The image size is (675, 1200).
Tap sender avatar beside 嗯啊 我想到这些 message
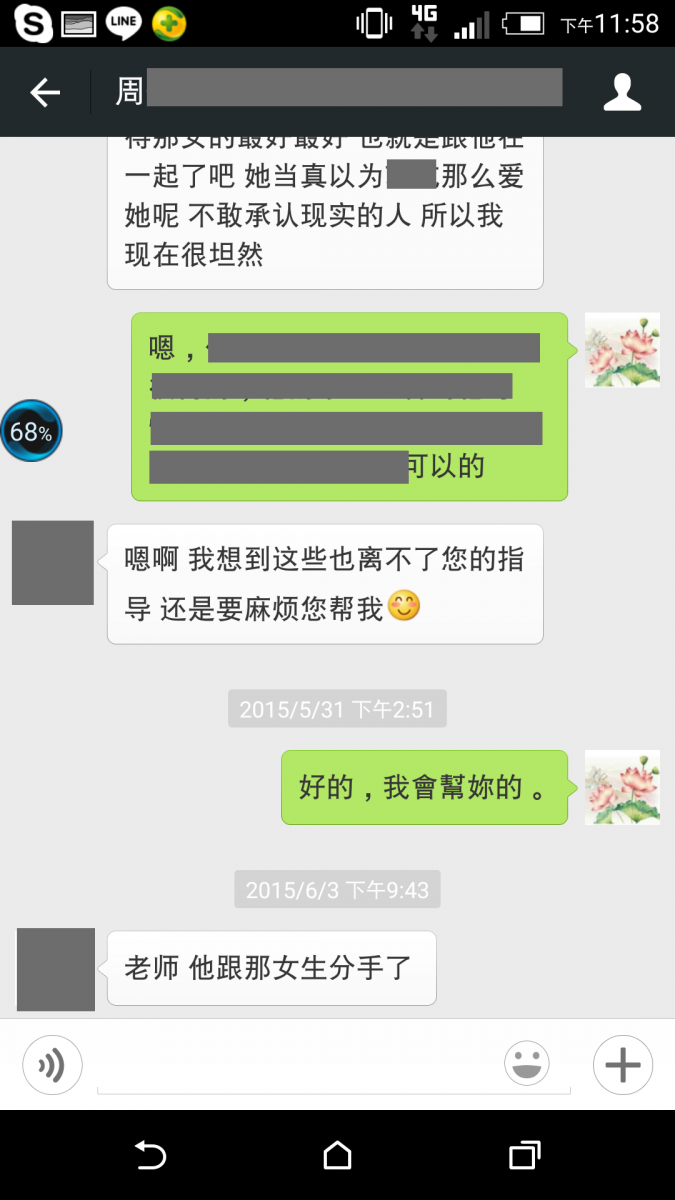tap(53, 563)
